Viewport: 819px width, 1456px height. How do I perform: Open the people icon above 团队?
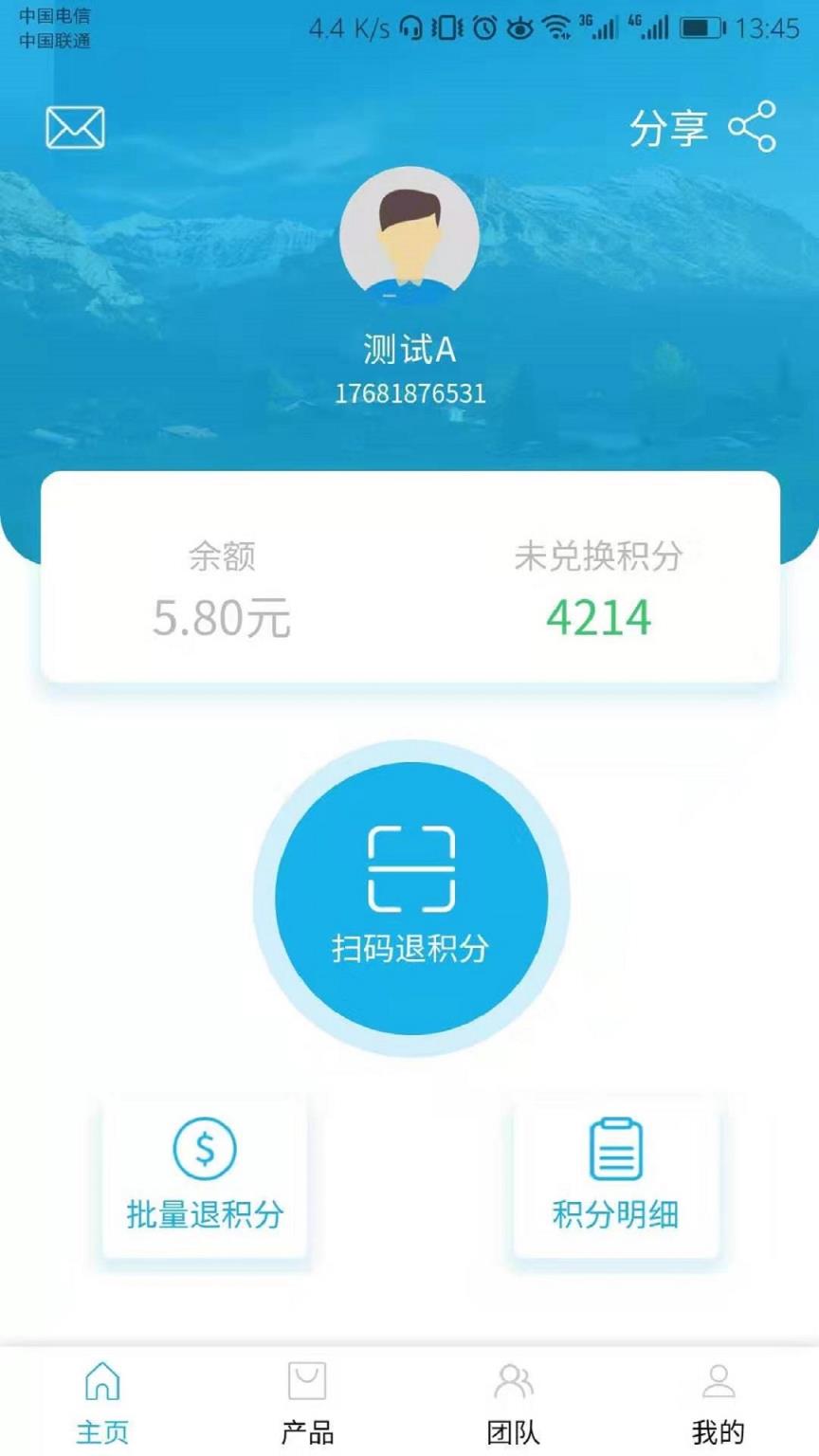(512, 1384)
